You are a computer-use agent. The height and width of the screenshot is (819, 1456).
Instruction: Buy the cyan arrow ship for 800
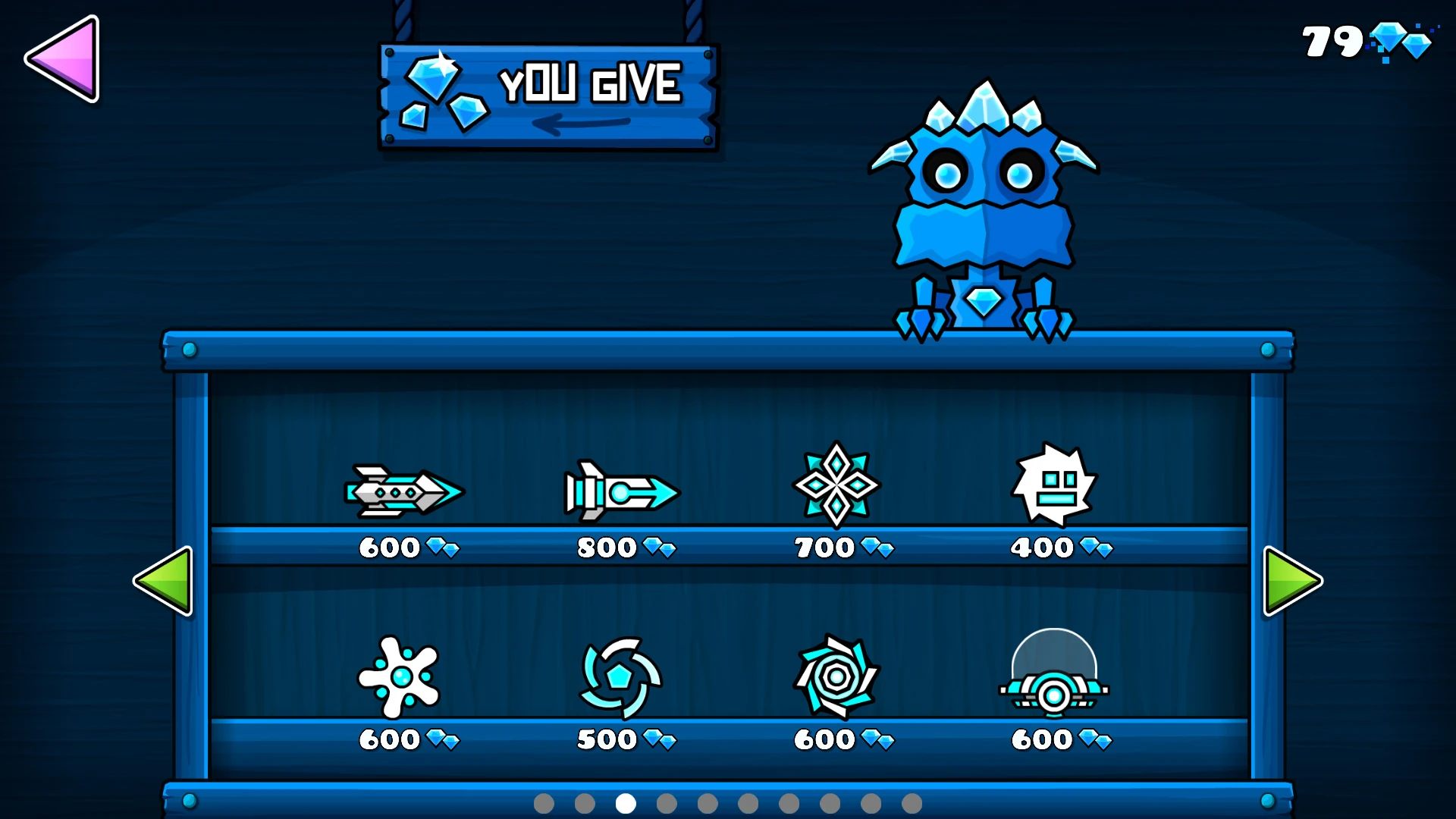(621, 491)
